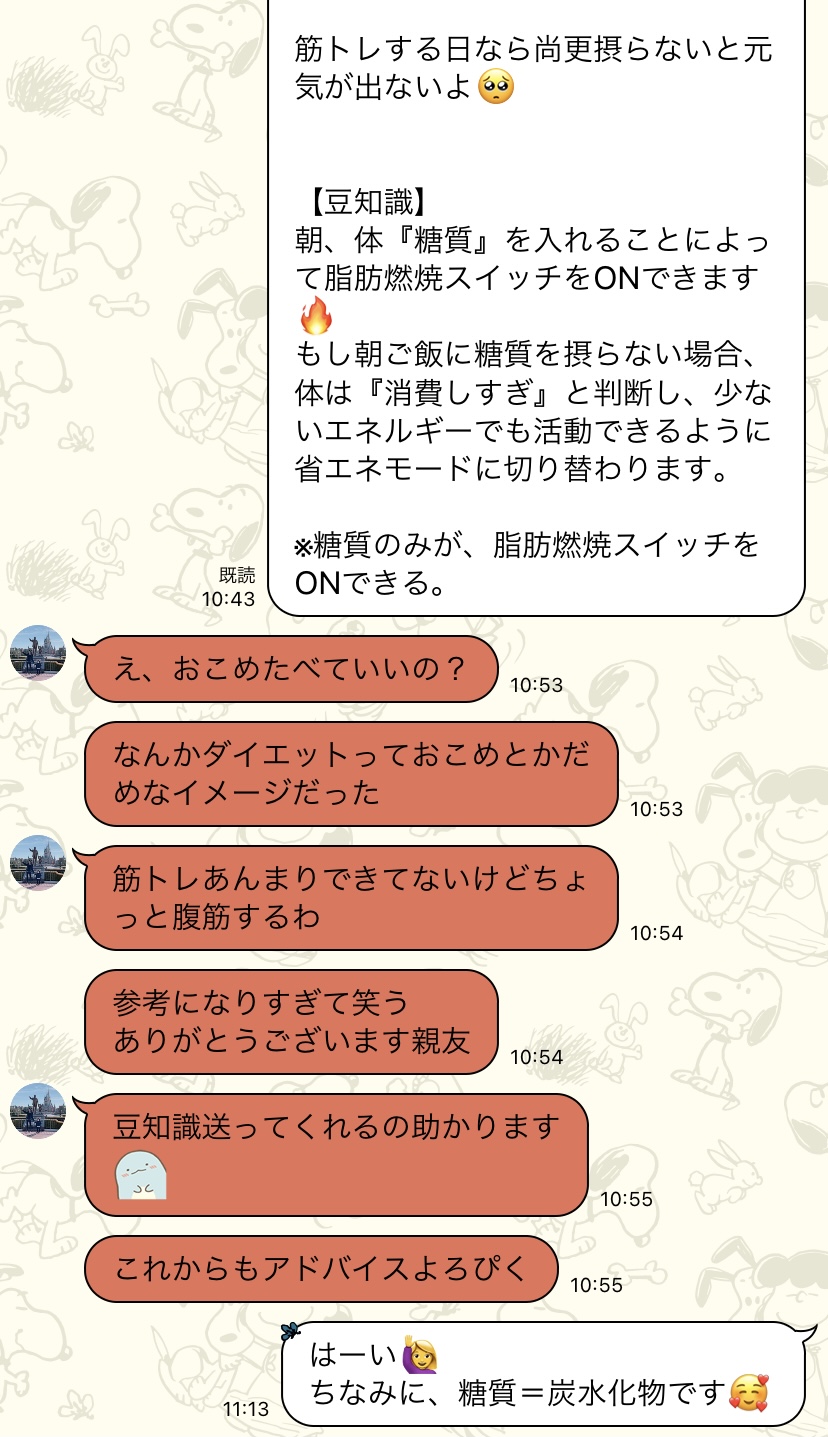Open sender's avatar beside「え、おこめたべていいの？」

pyautogui.click(x=37, y=653)
